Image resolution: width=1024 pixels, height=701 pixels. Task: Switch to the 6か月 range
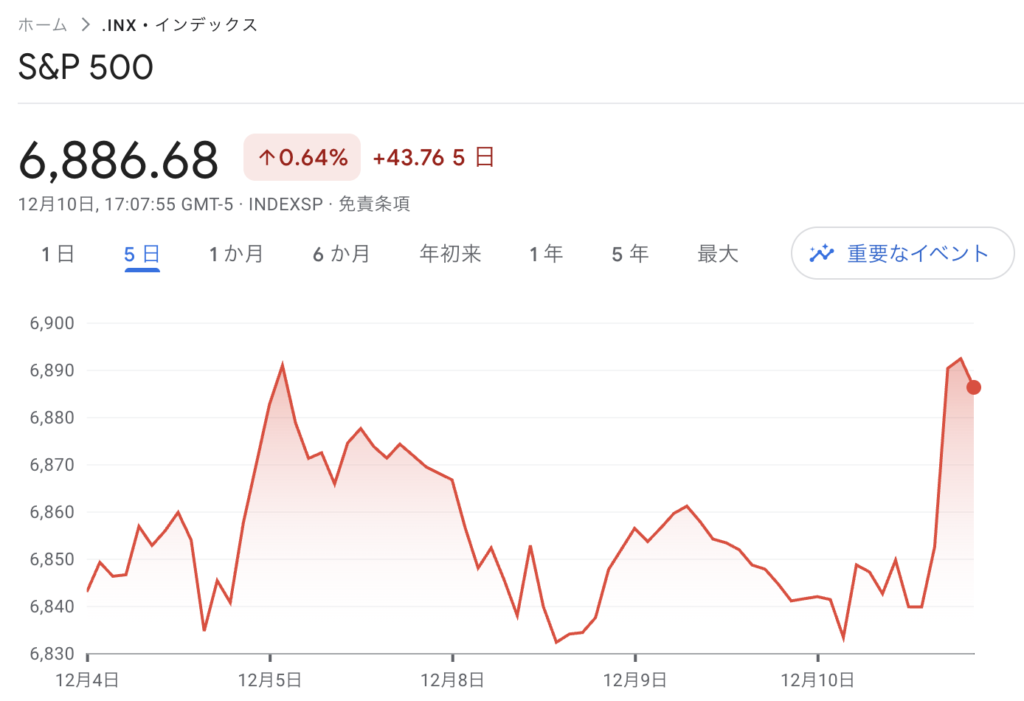pyautogui.click(x=341, y=254)
